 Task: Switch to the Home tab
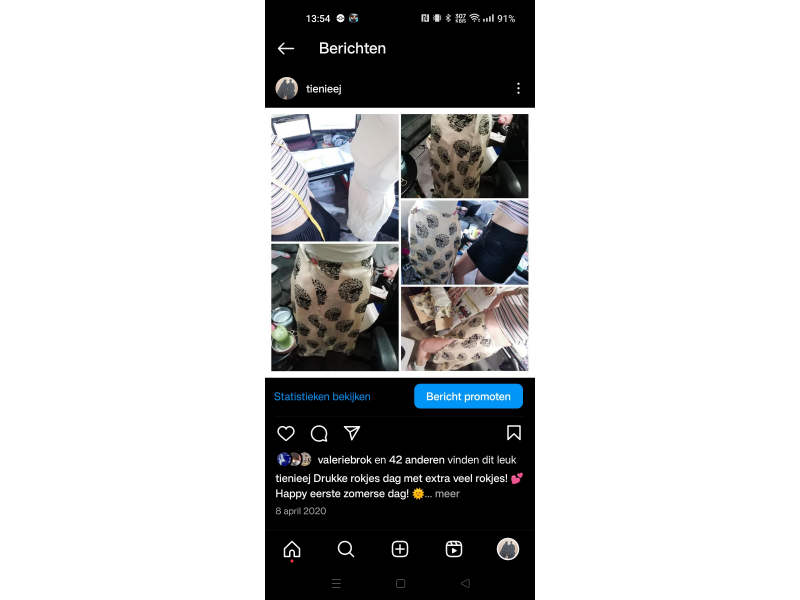[x=292, y=549]
